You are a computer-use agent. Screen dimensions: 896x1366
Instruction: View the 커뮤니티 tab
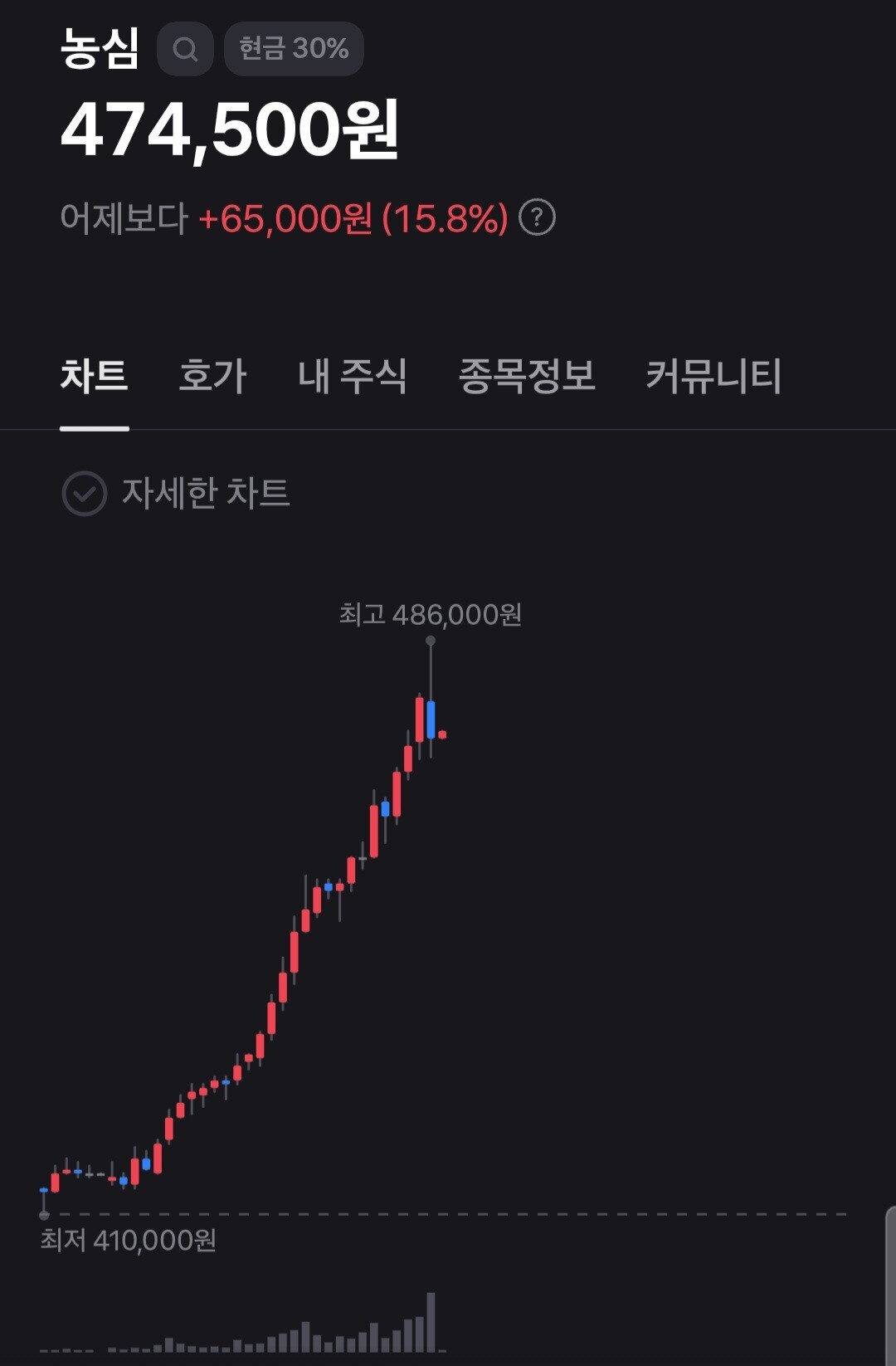(x=713, y=376)
